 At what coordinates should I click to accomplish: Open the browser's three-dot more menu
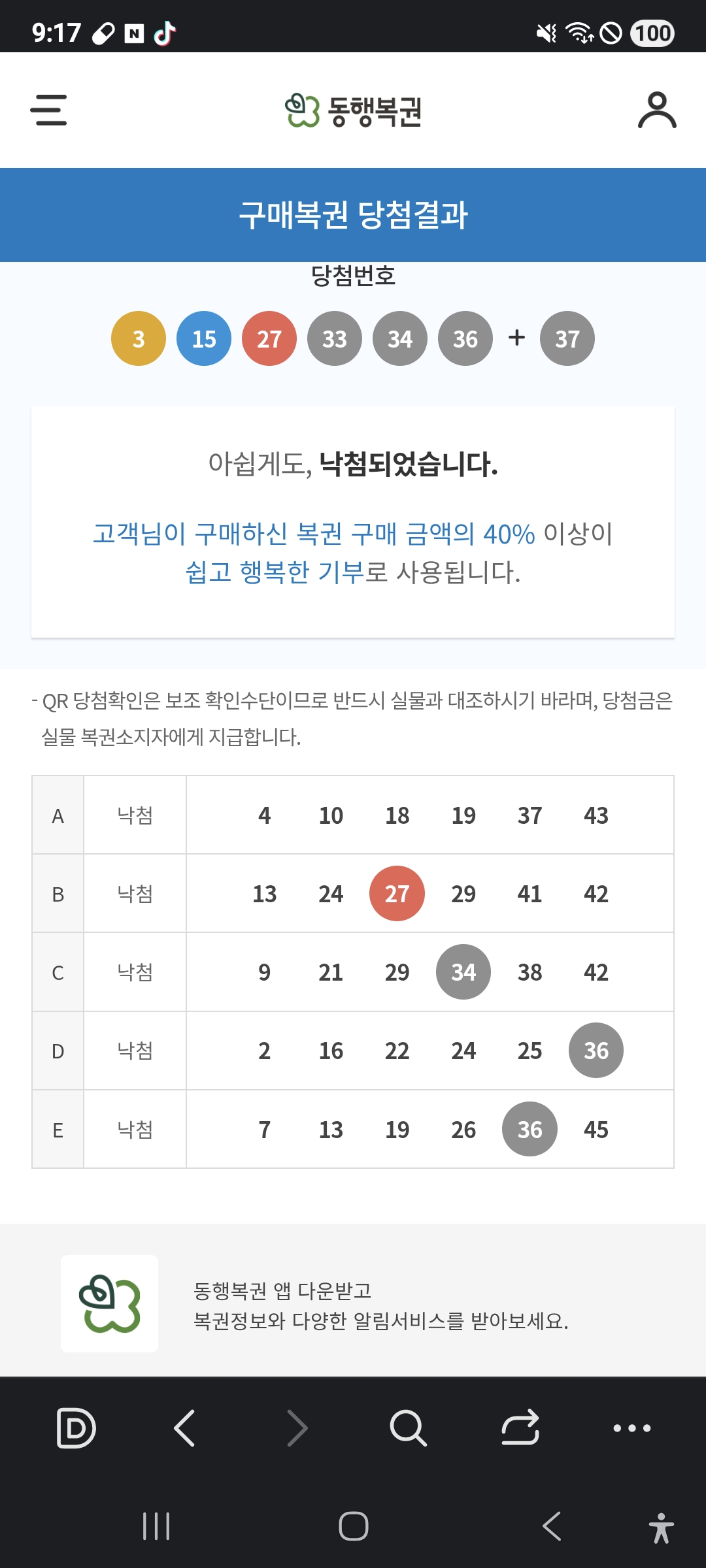click(x=631, y=1428)
